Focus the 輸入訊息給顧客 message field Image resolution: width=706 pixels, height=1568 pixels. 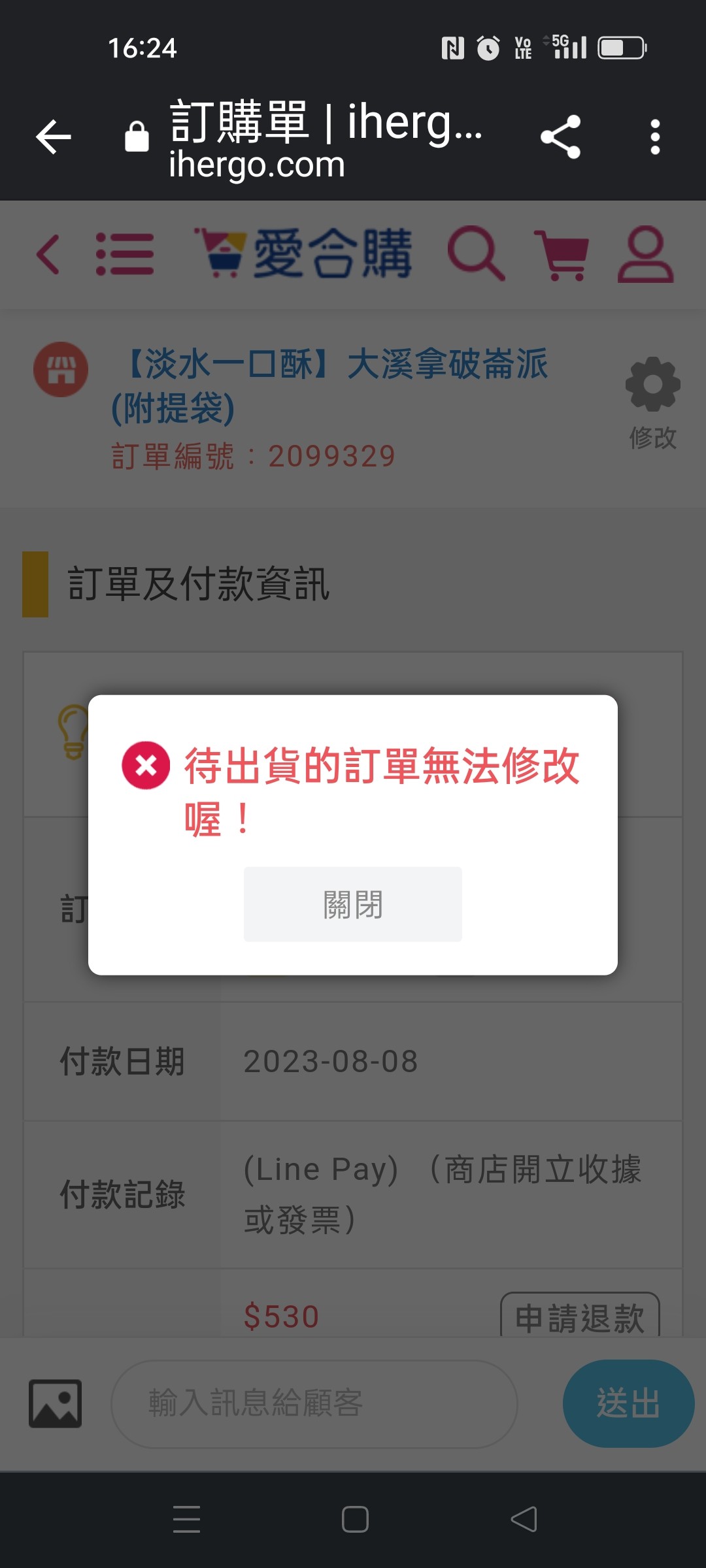coord(314,1404)
